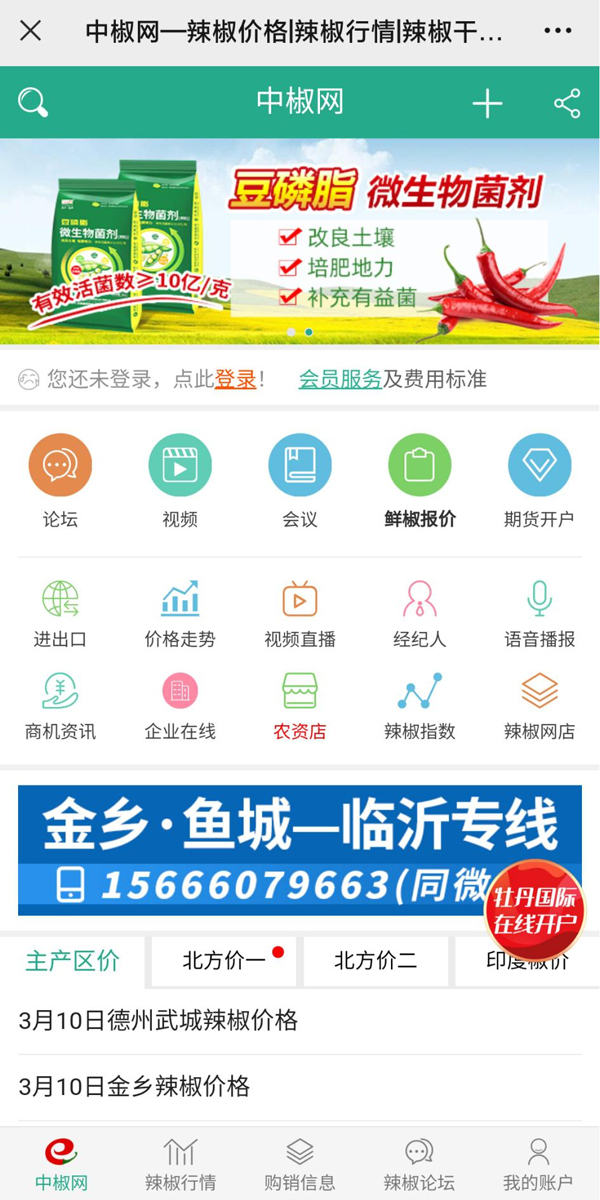Switch to the 北方价二 tab
The height and width of the screenshot is (1200, 600).
click(376, 961)
